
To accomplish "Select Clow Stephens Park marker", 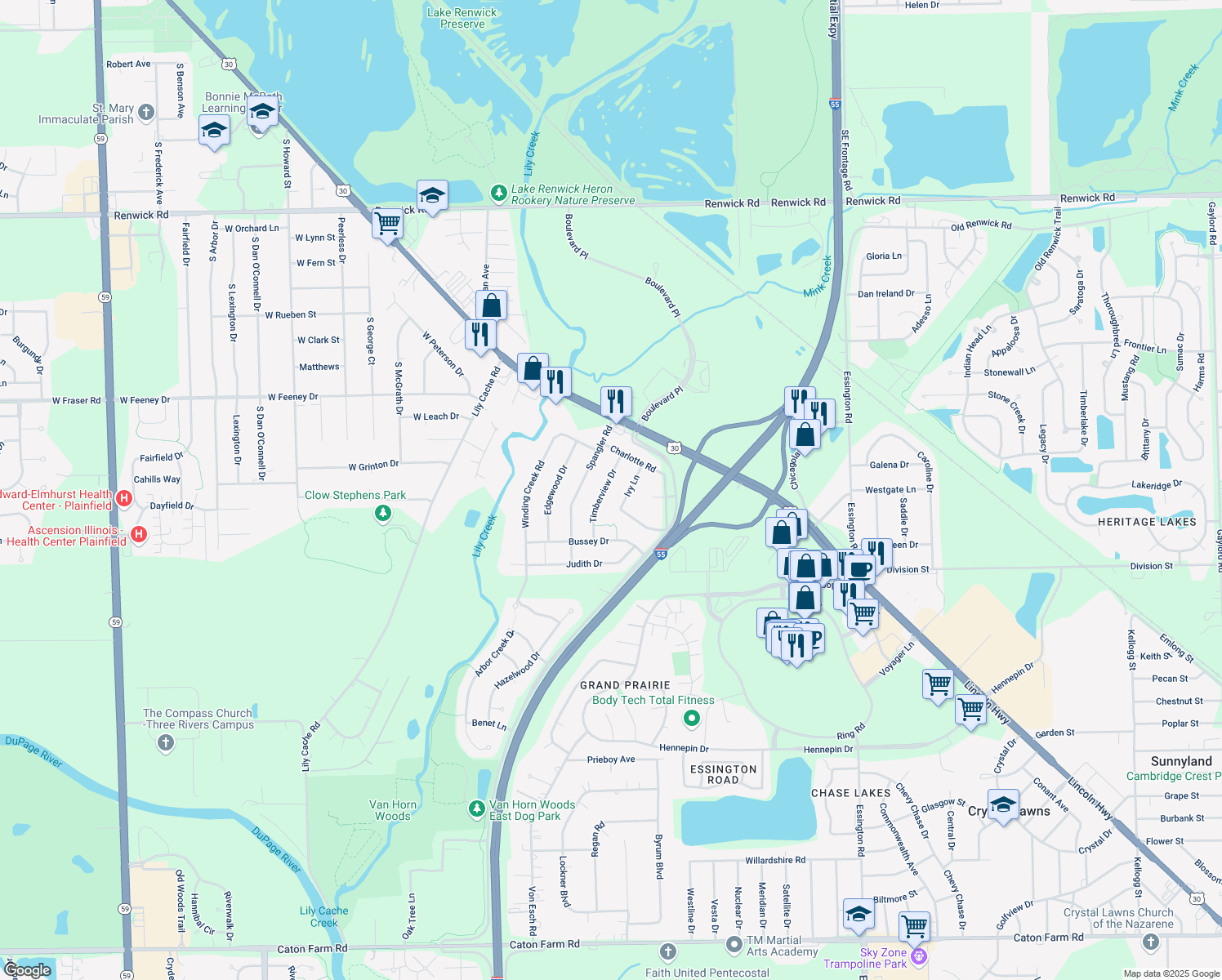I will [x=382, y=513].
